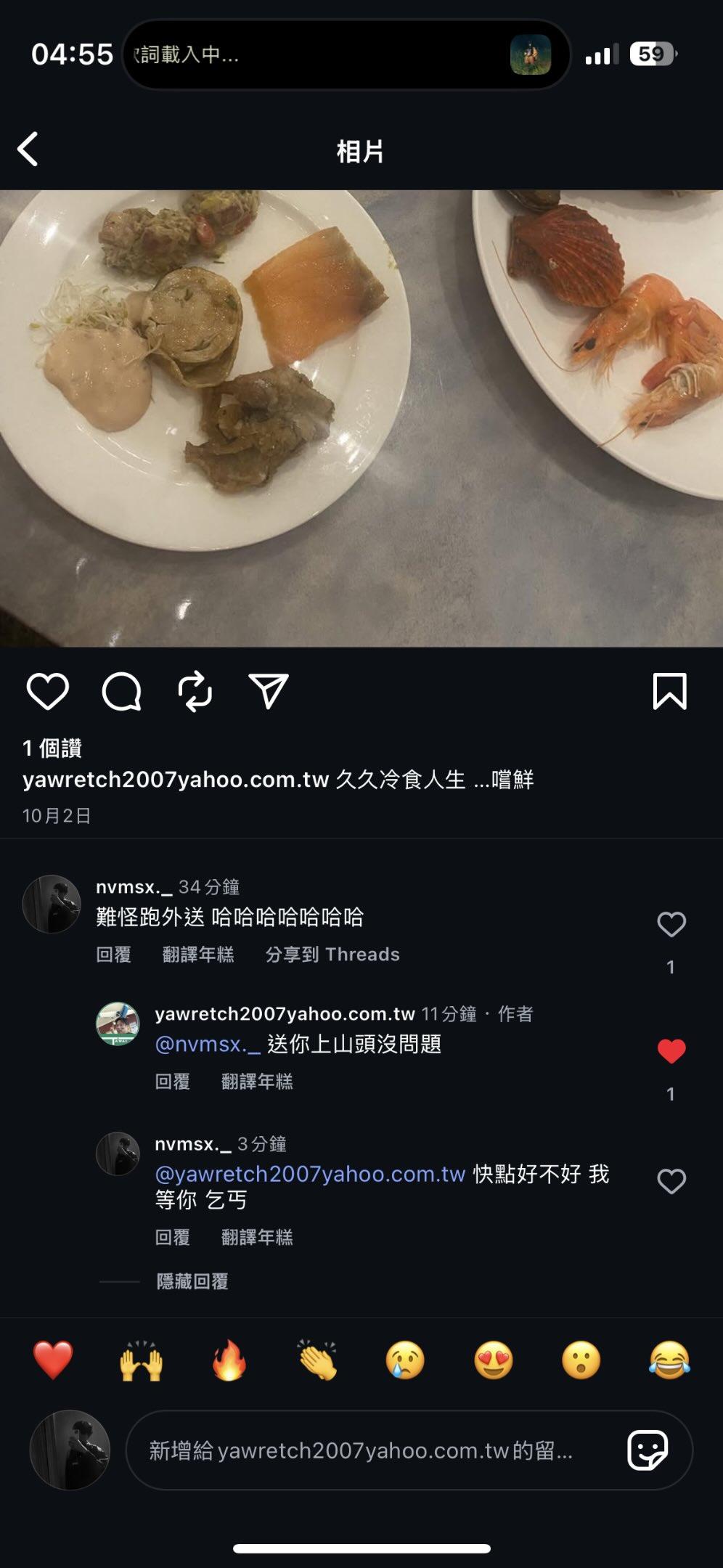Viewport: 723px width, 1568px height.
Task: Unlike the 送你上山頭沒問題 reply
Action: [x=671, y=1051]
